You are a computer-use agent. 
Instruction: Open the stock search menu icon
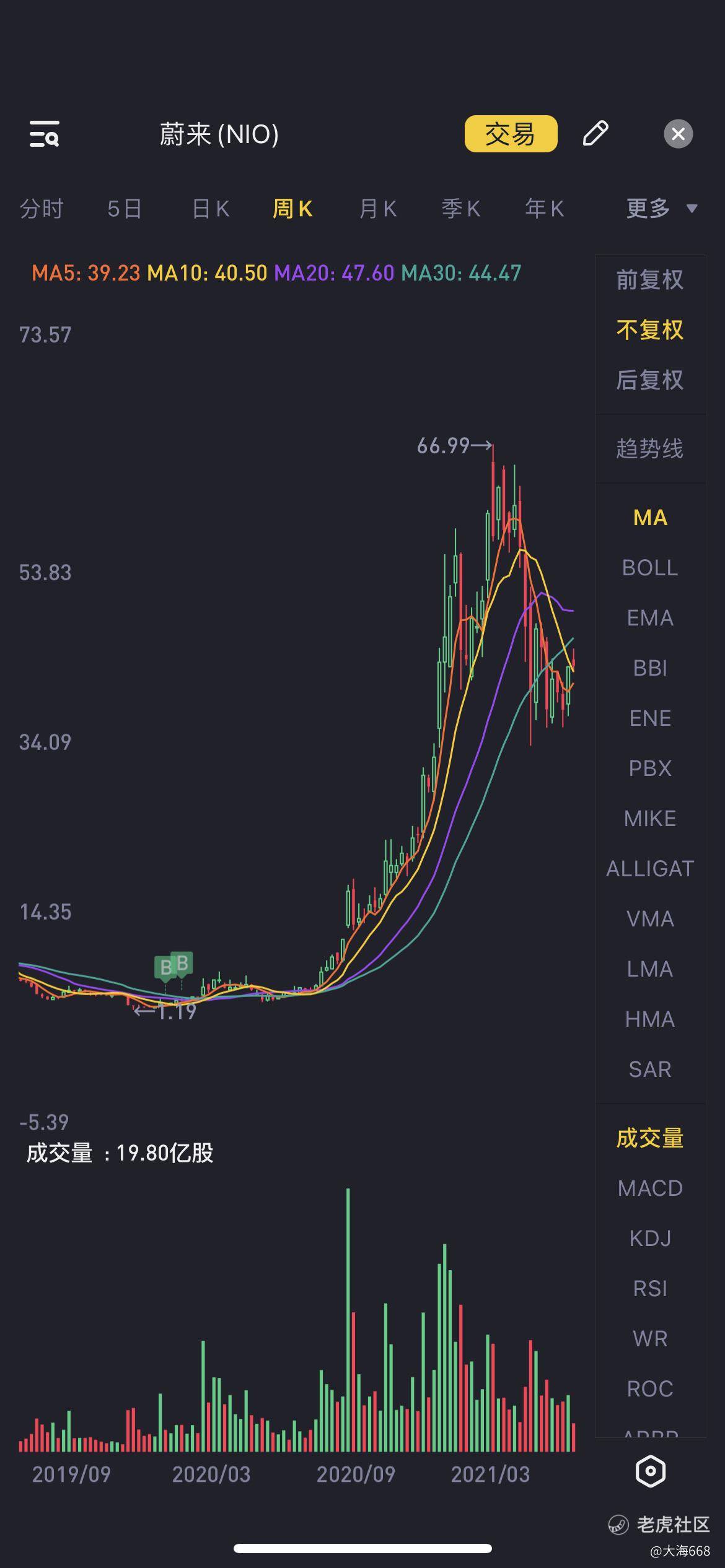(44, 134)
